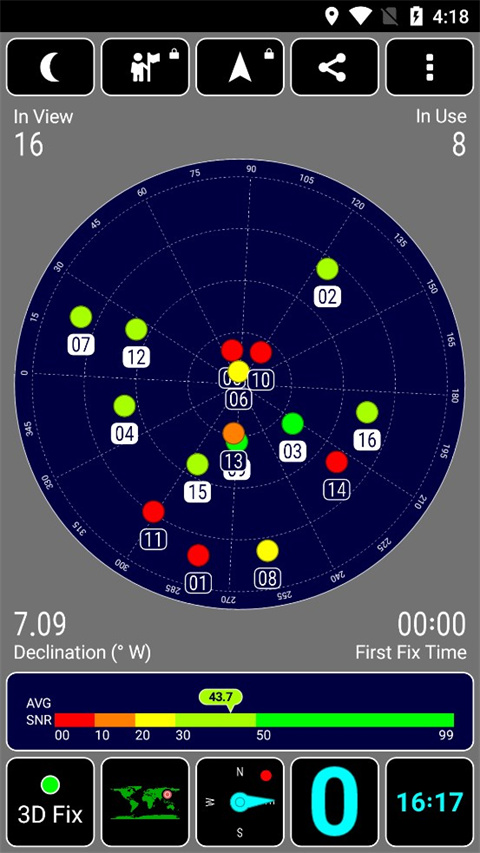Open the world map tile
The height and width of the screenshot is (853, 480).
click(x=145, y=802)
